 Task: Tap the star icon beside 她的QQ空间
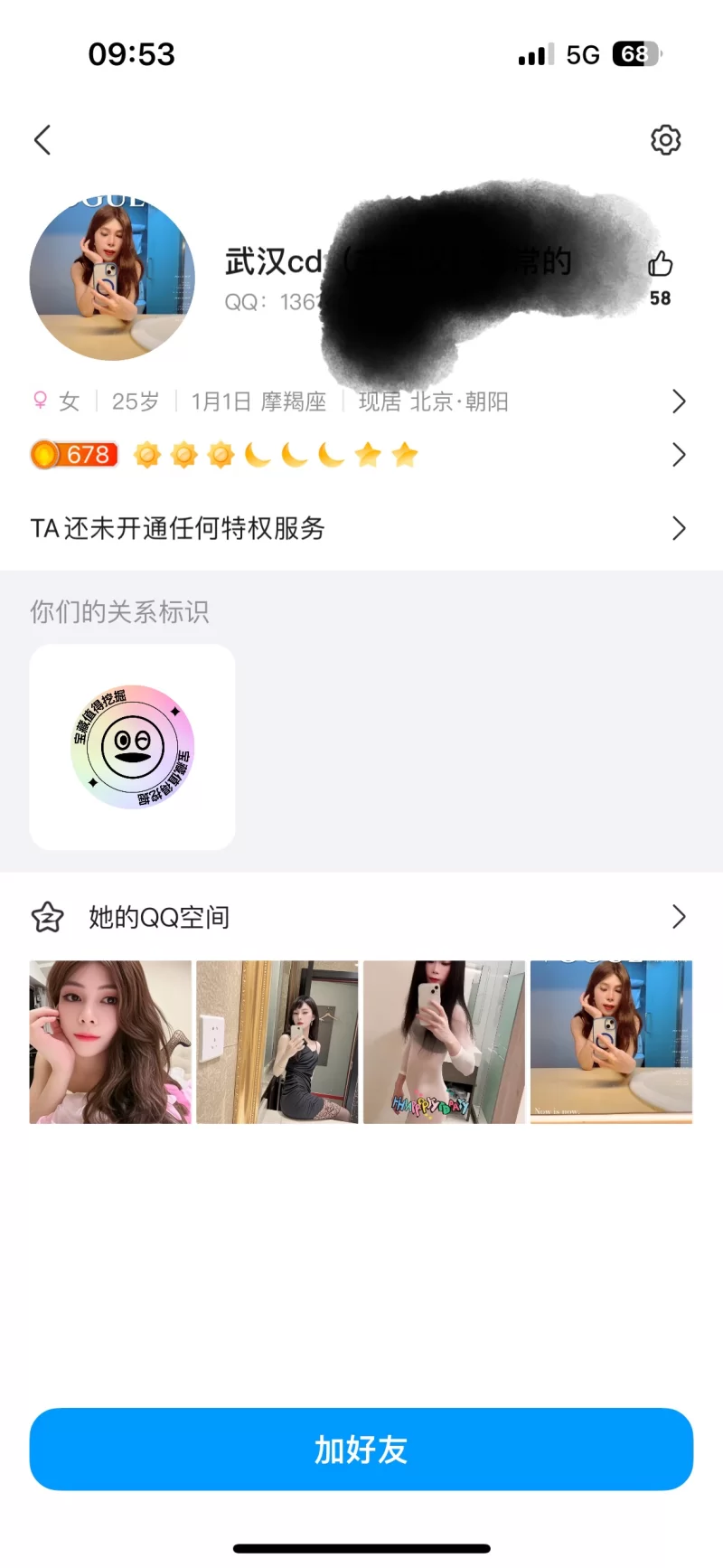point(46,917)
